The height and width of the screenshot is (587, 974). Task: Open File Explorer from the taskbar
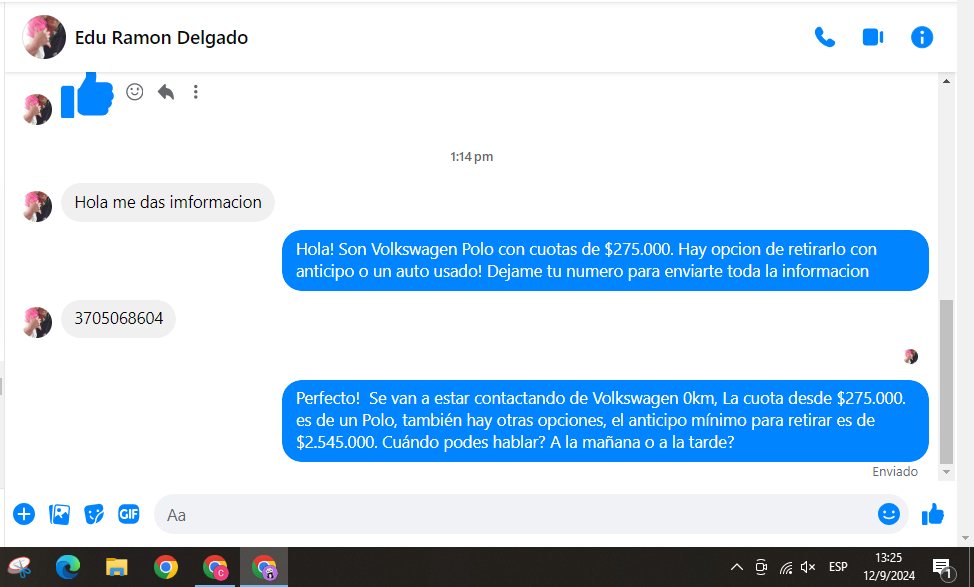tap(117, 567)
